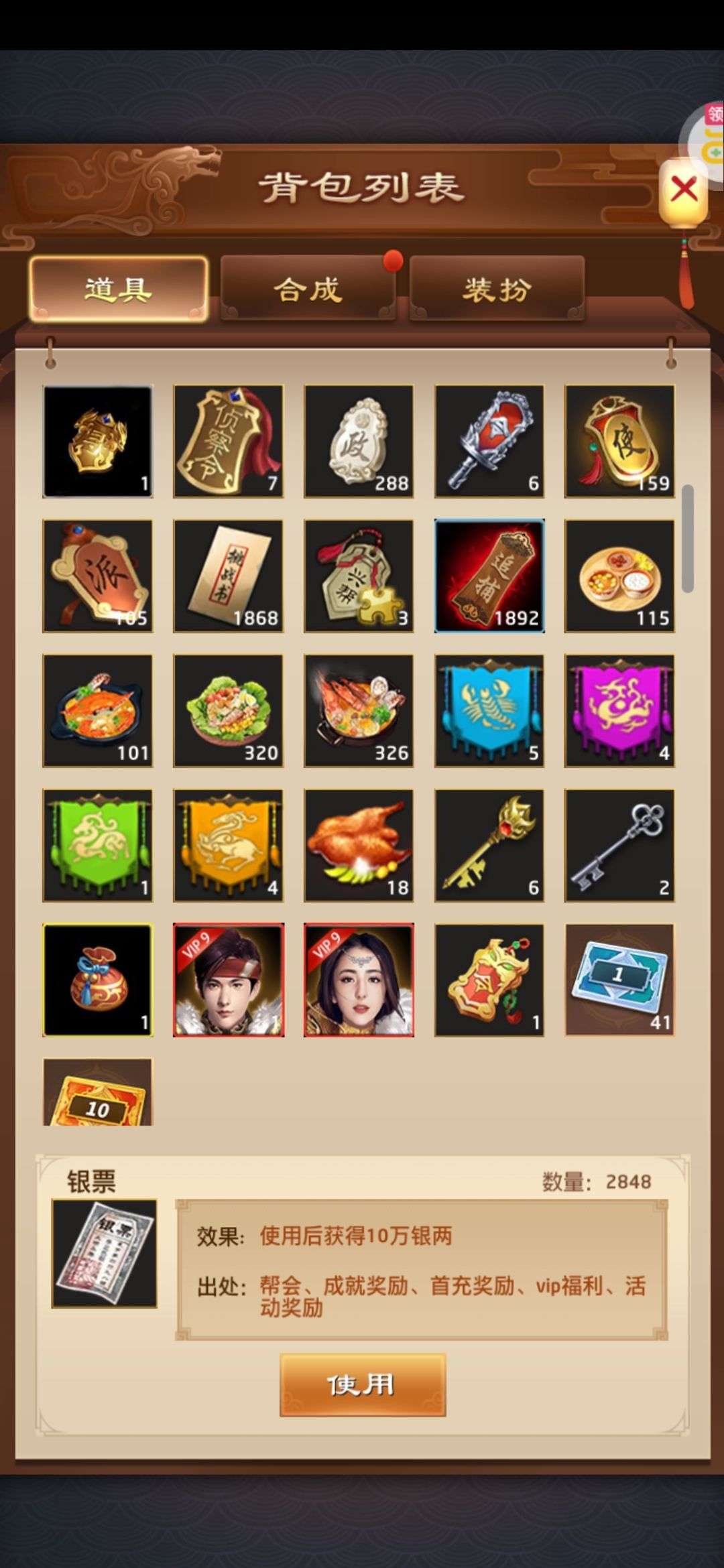Select the silver key item

(x=619, y=846)
